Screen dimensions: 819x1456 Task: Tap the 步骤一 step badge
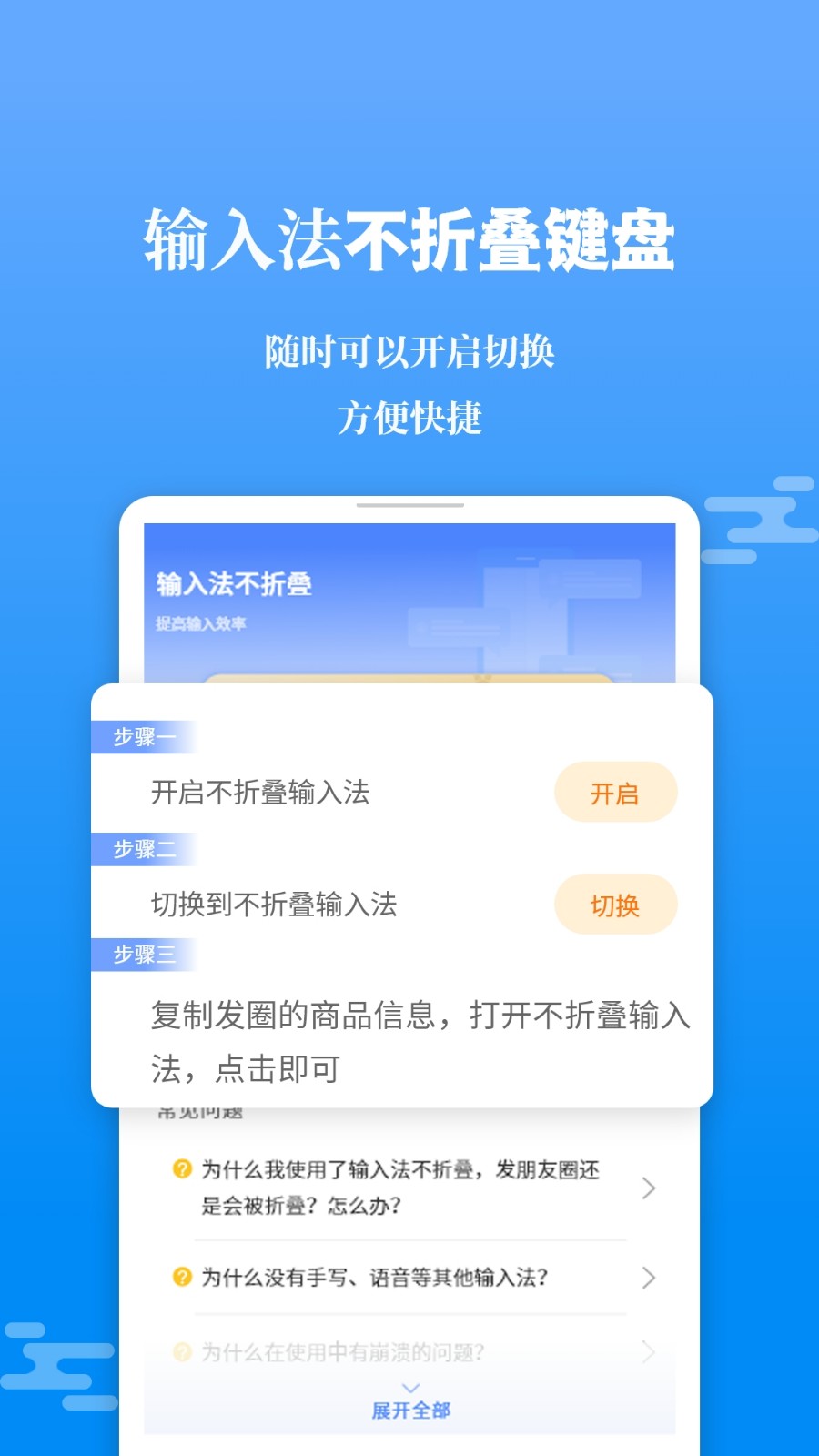pos(141,735)
